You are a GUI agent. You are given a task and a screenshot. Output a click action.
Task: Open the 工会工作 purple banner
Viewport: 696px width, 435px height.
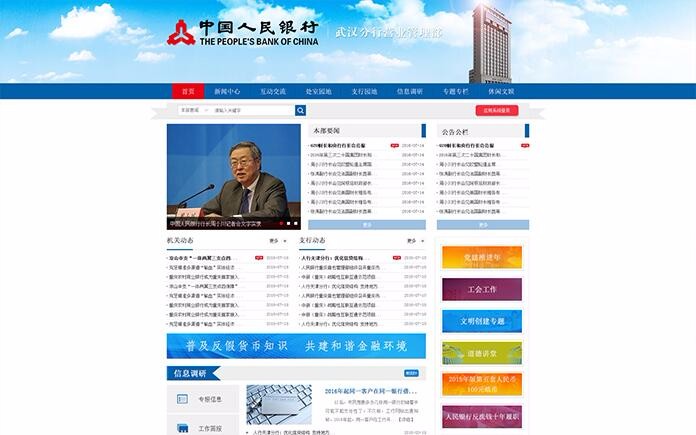481,289
